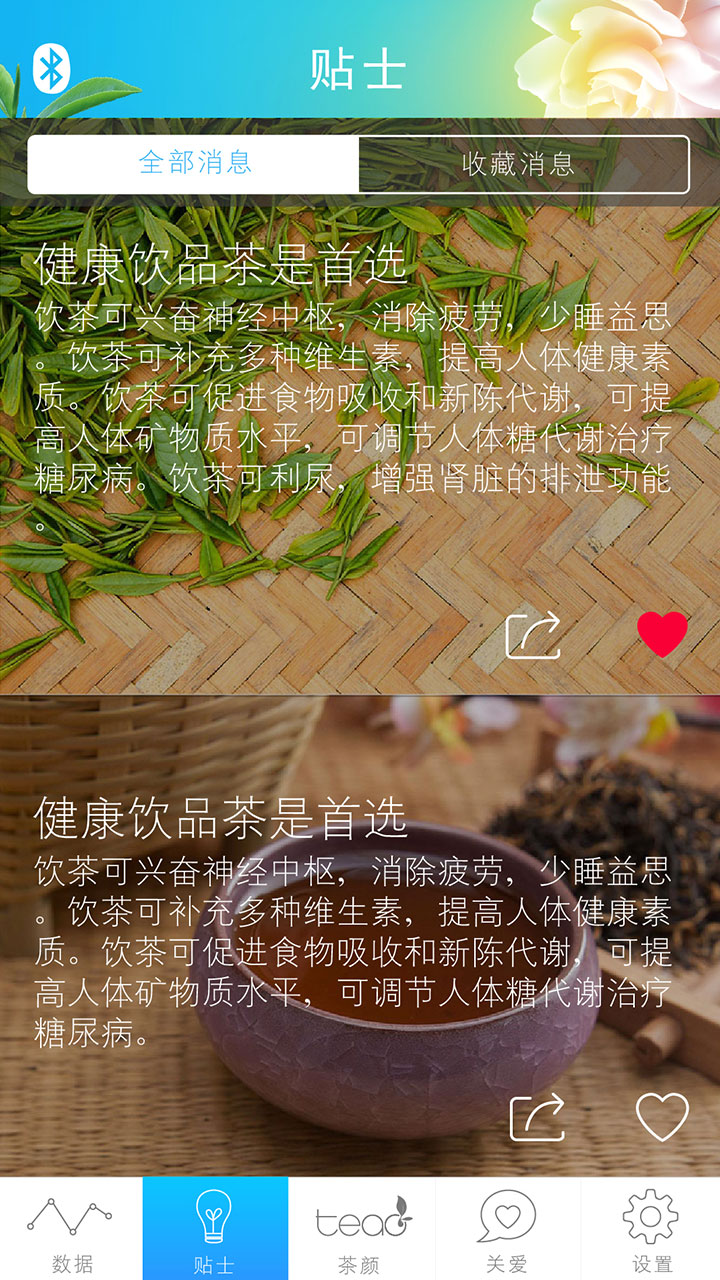Switch to the 收藏消息 segment

point(524,165)
